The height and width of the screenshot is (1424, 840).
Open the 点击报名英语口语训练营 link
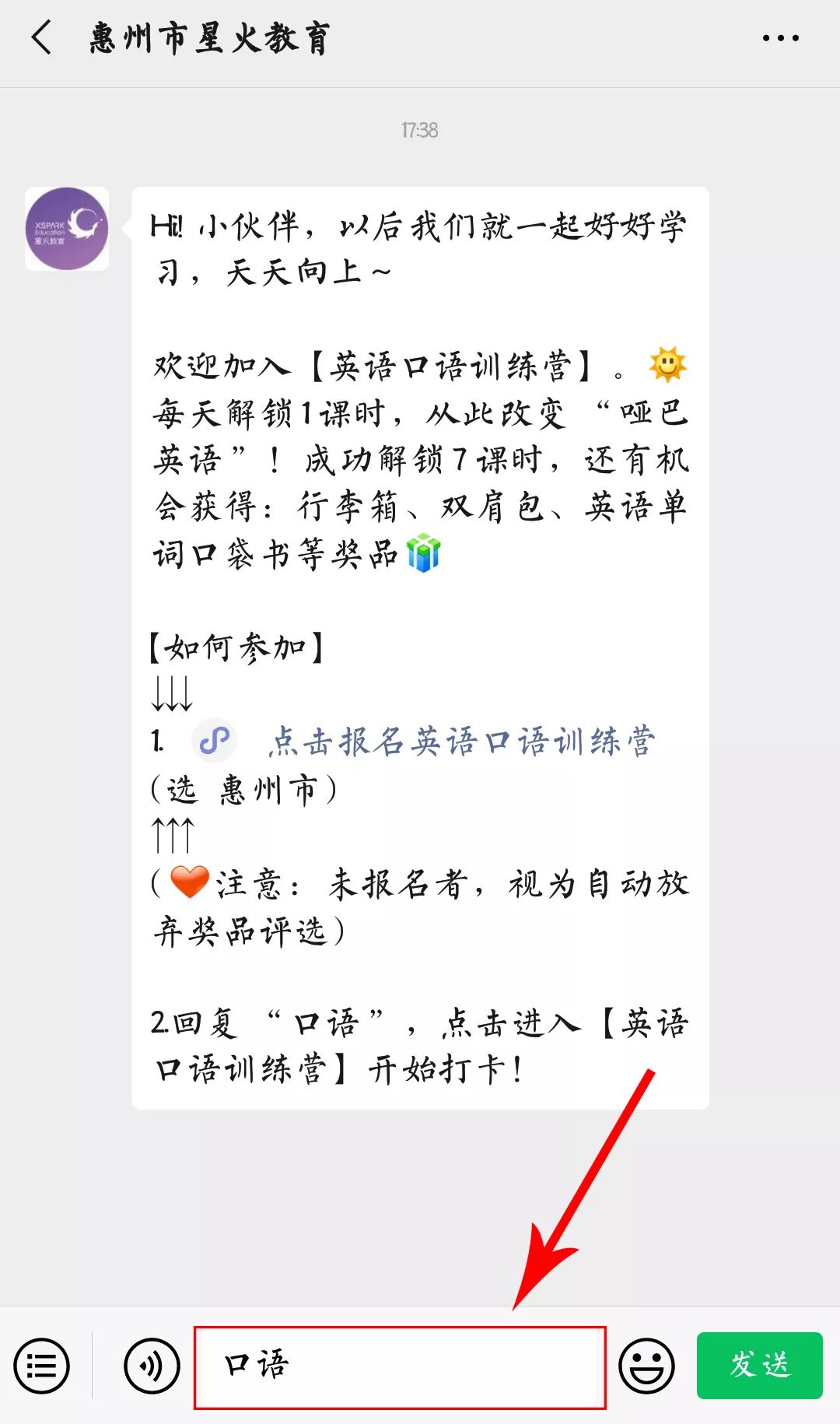click(462, 742)
